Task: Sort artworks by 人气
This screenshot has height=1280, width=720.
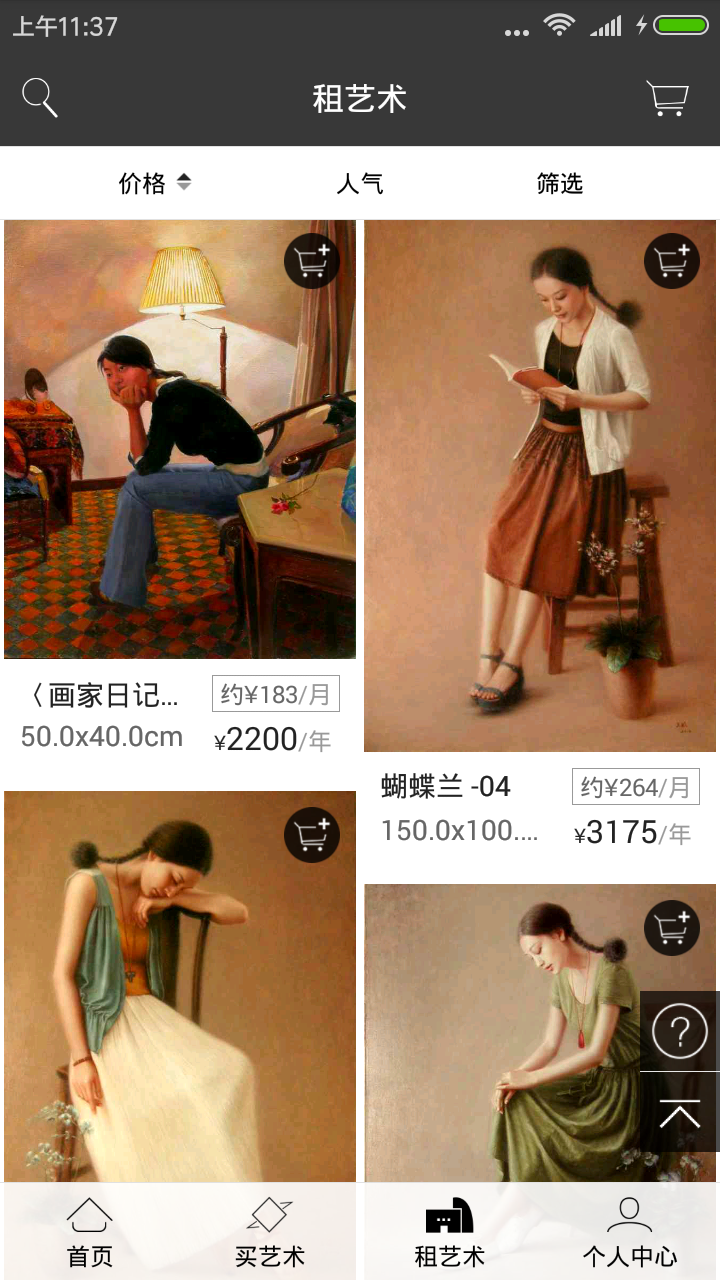Action: click(x=360, y=183)
